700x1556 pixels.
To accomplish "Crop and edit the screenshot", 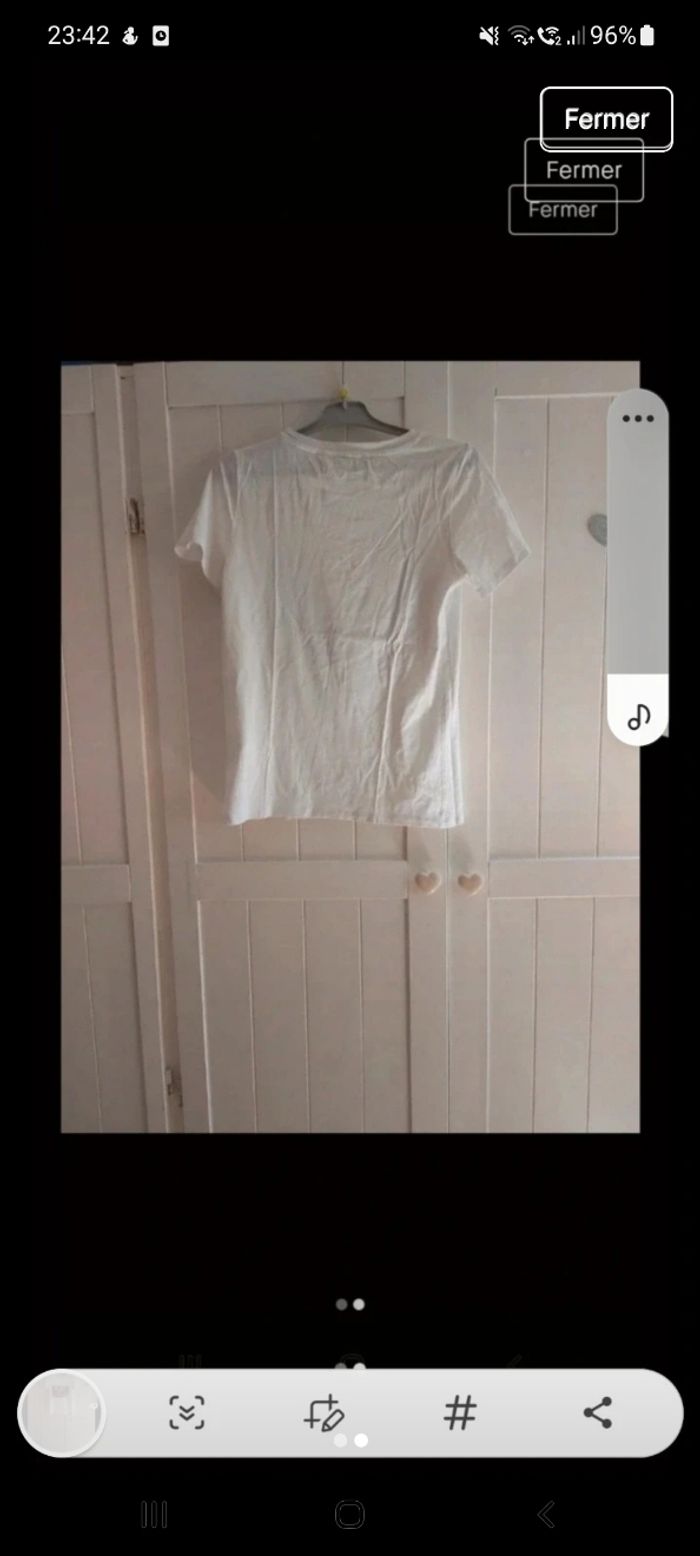I will 324,1413.
